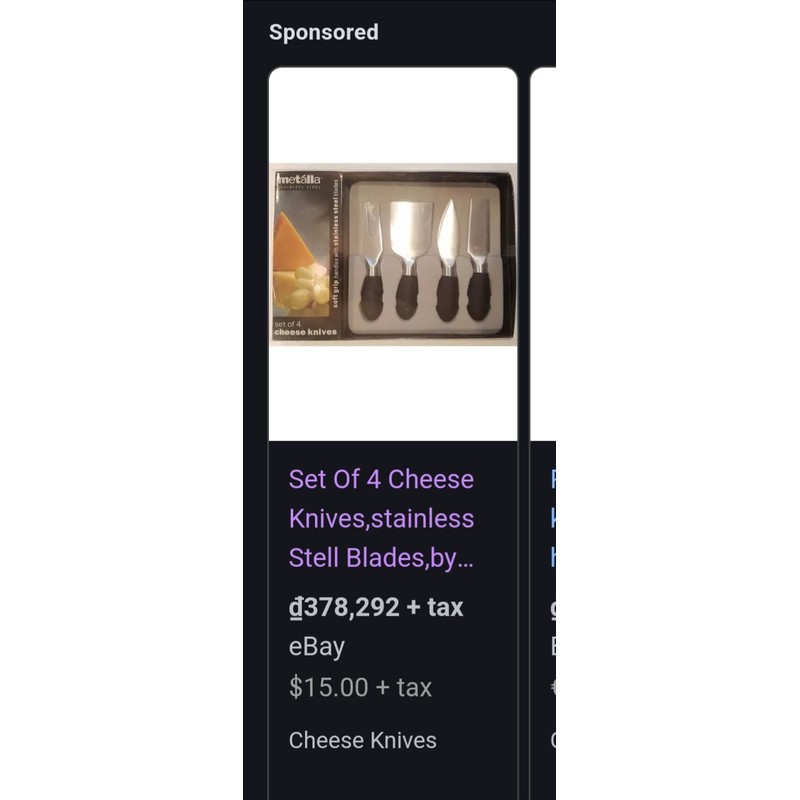This screenshot has height=800, width=800.
Task: Open the partially visible second sponsored card
Action: tap(543, 400)
